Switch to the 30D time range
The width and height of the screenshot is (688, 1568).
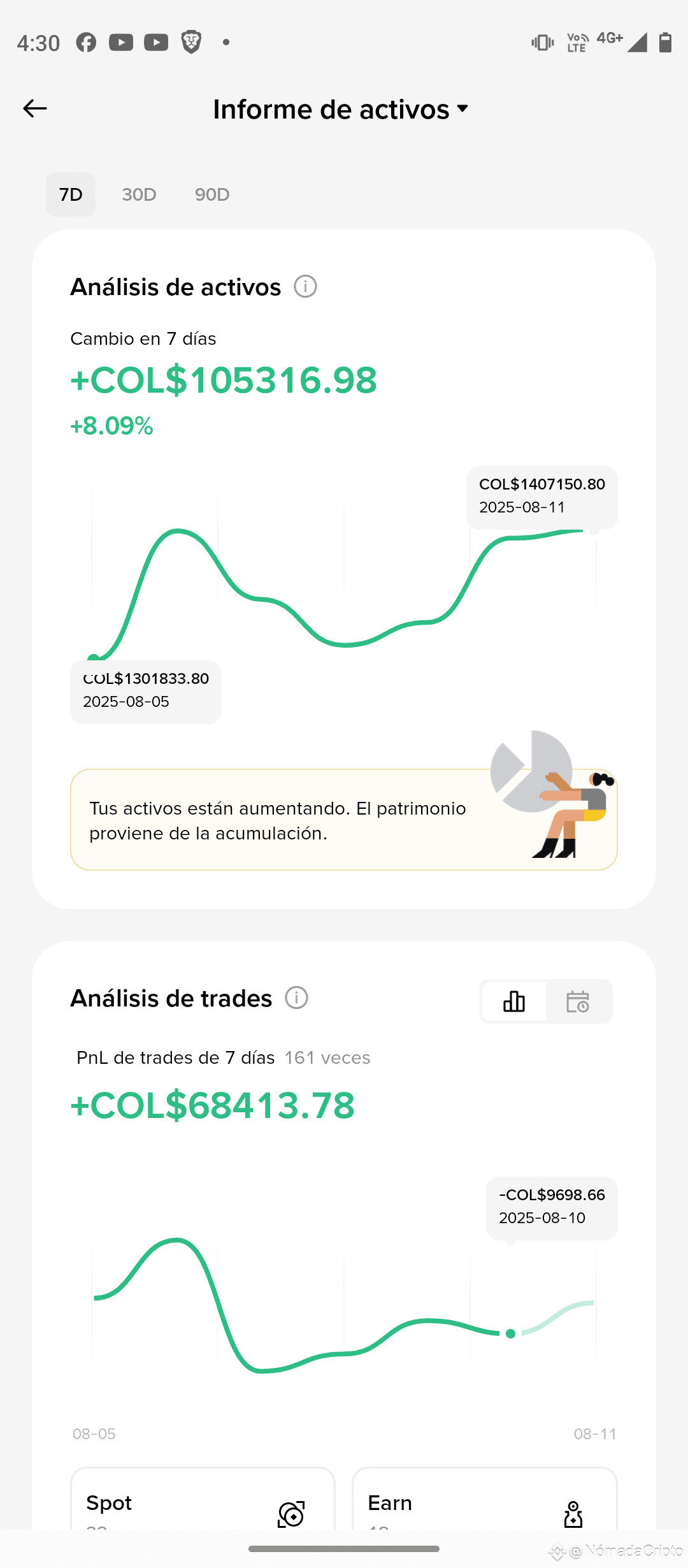[x=139, y=194]
